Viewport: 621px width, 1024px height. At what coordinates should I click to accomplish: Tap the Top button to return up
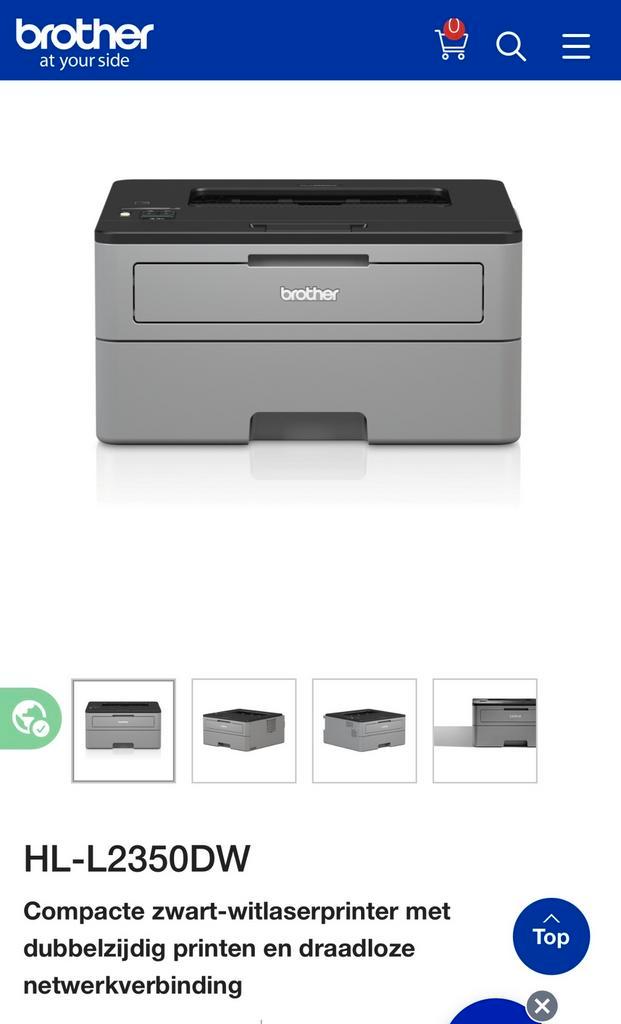coord(551,936)
